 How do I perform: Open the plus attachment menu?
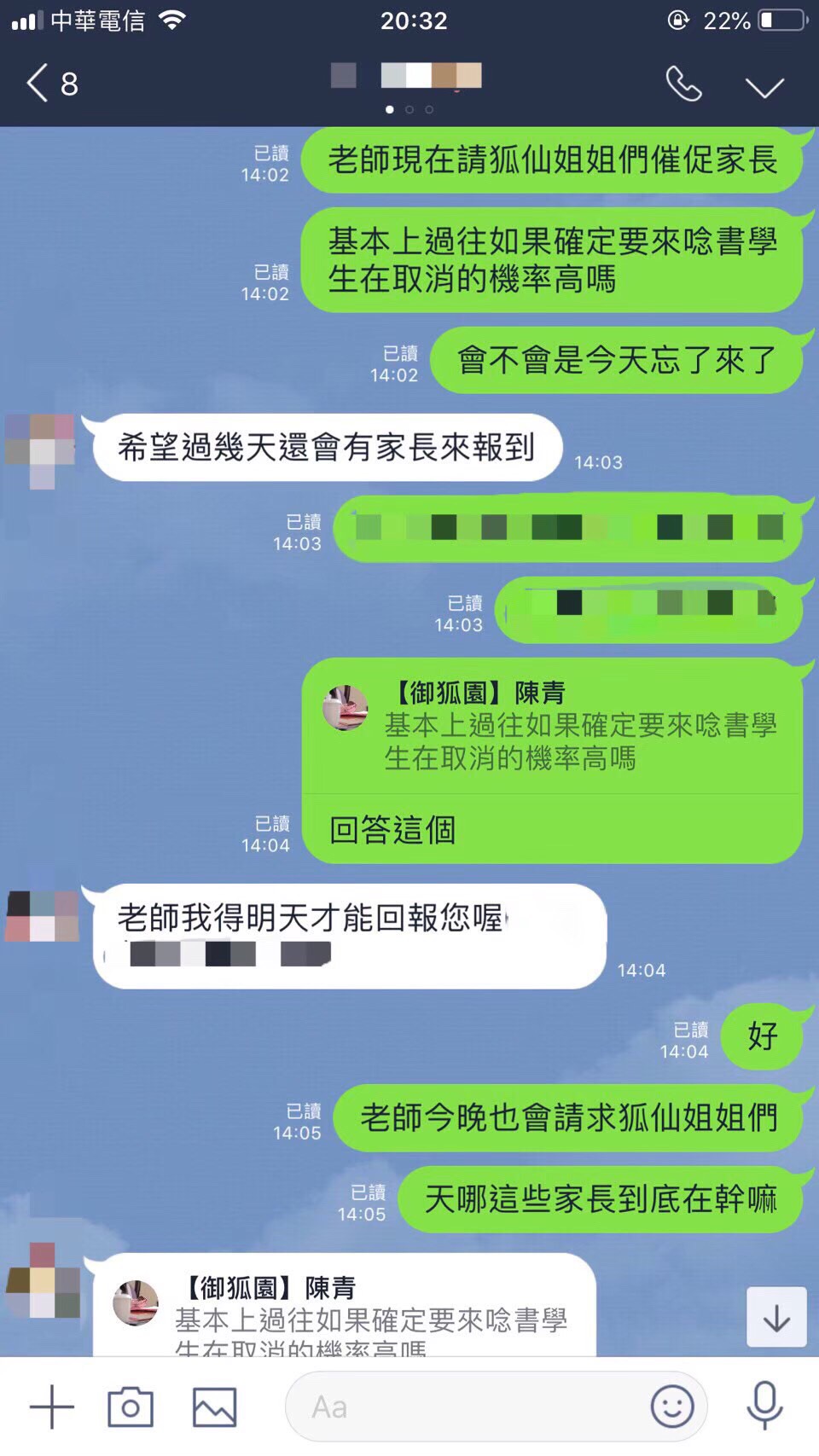coord(51,1407)
